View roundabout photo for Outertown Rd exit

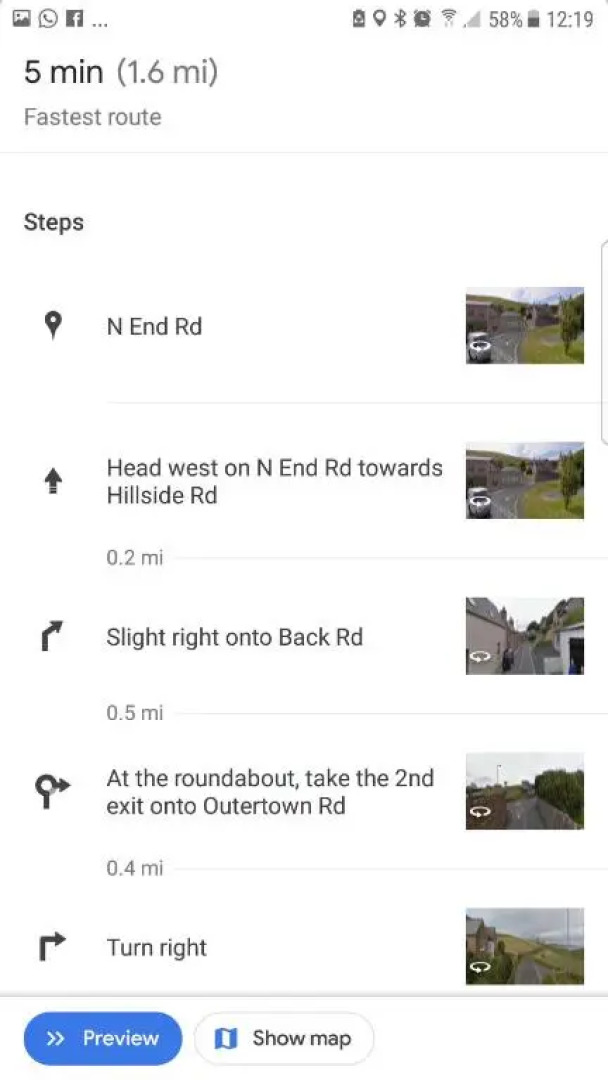click(524, 791)
